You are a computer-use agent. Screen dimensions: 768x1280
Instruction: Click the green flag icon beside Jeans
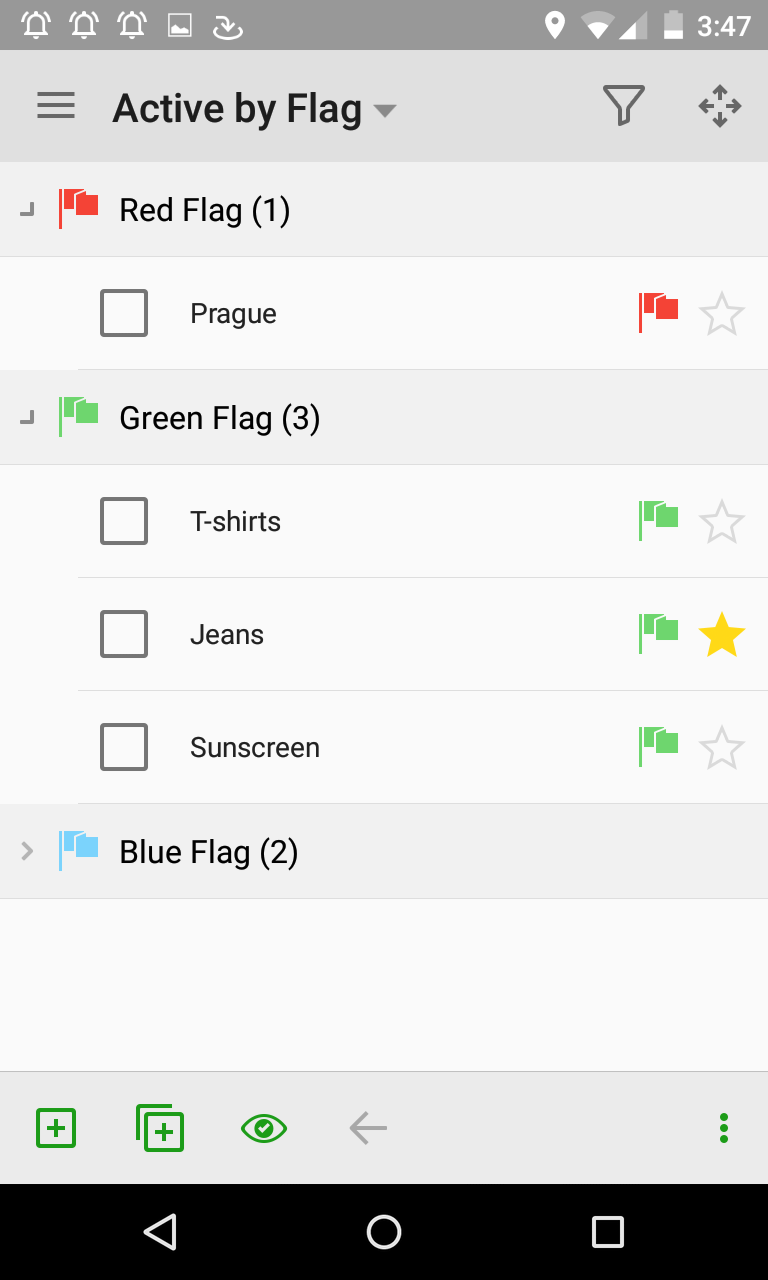point(658,633)
